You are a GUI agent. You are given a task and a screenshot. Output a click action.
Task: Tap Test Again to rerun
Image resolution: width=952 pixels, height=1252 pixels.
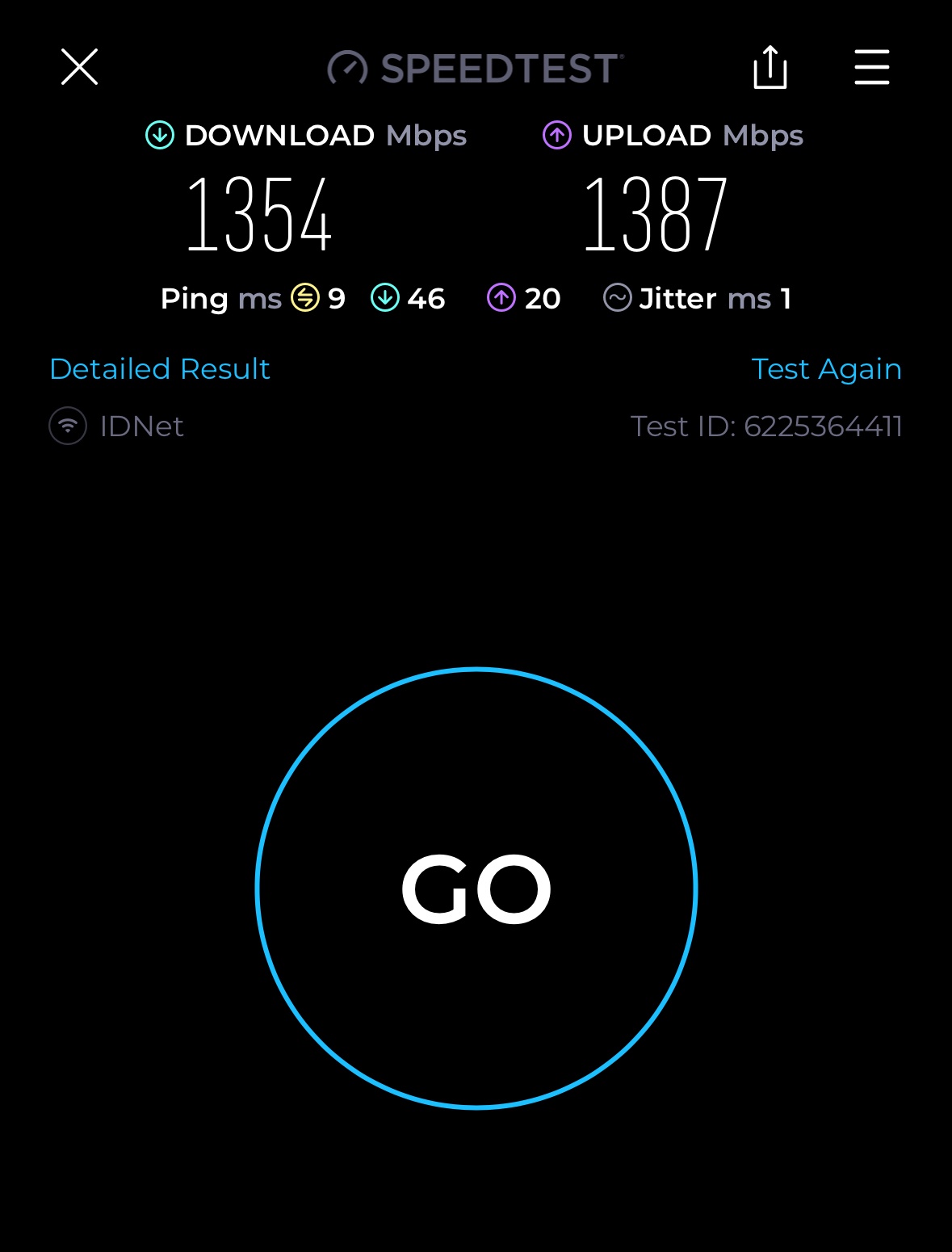tap(825, 369)
